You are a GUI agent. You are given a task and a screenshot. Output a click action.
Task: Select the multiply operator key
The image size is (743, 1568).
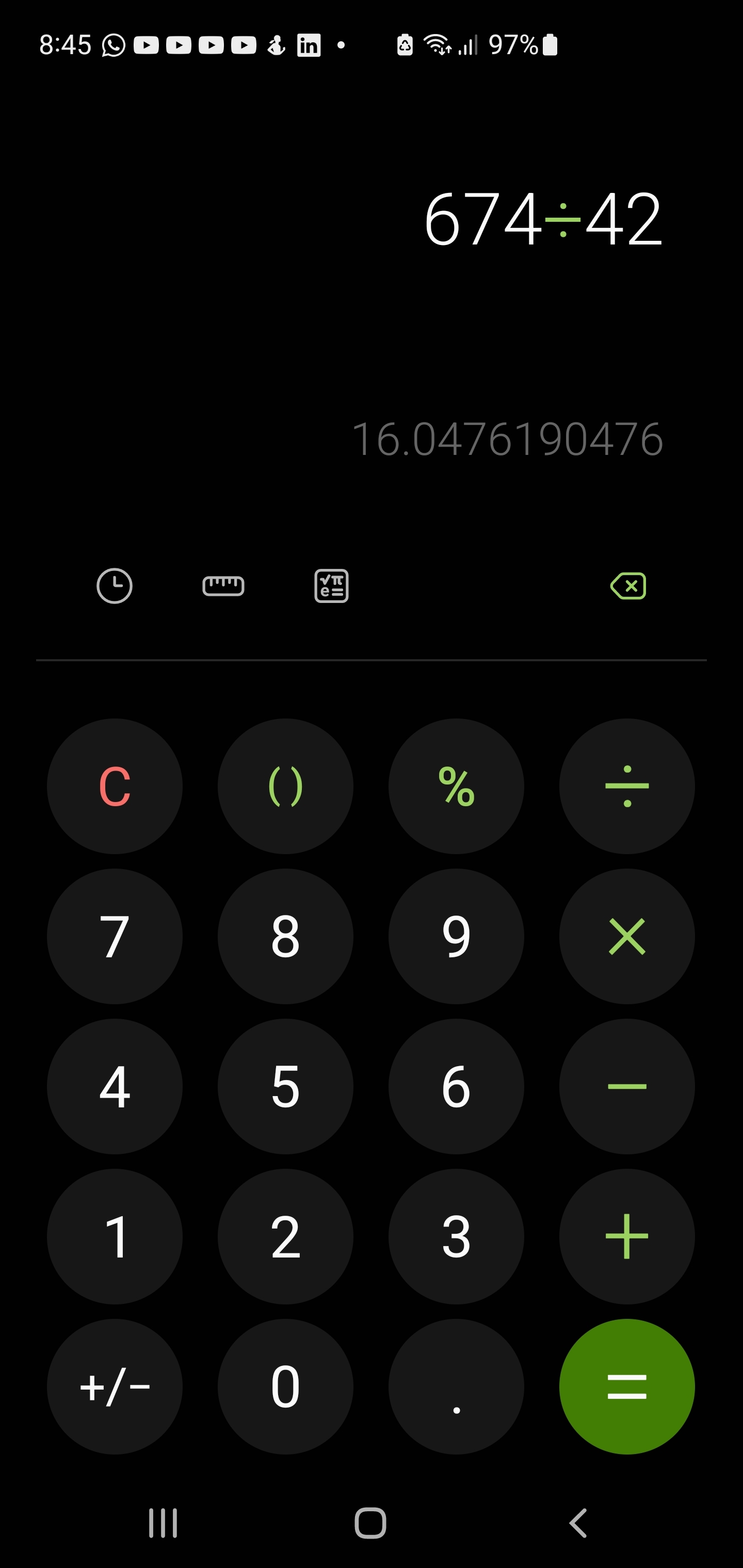coord(627,937)
